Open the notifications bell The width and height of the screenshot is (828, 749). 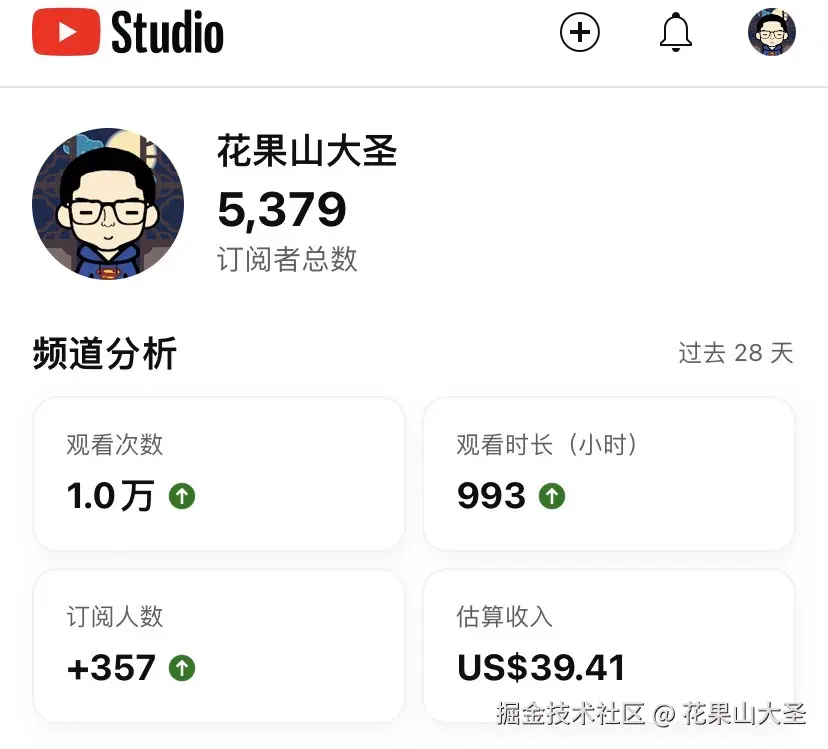pyautogui.click(x=676, y=33)
